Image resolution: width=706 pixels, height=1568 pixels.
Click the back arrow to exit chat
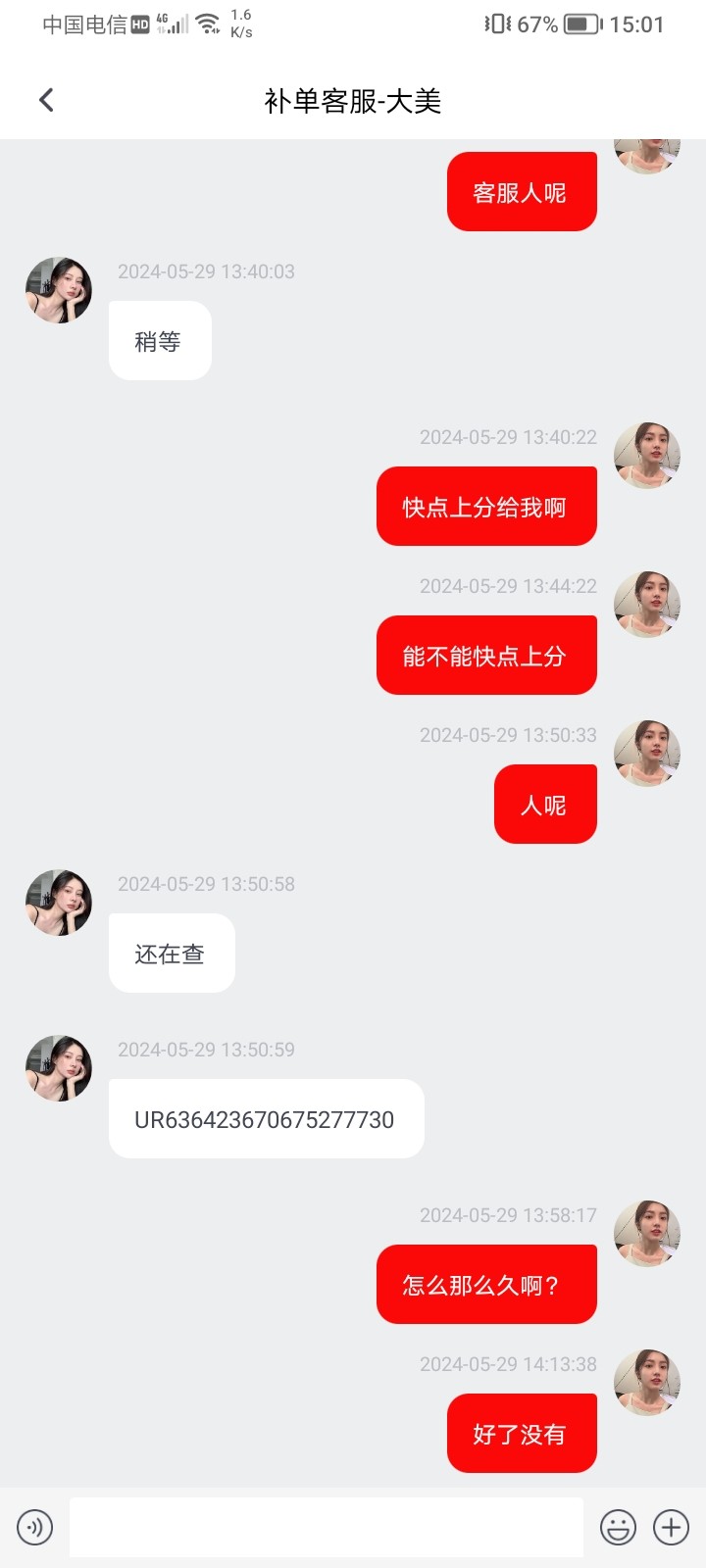click(x=45, y=99)
